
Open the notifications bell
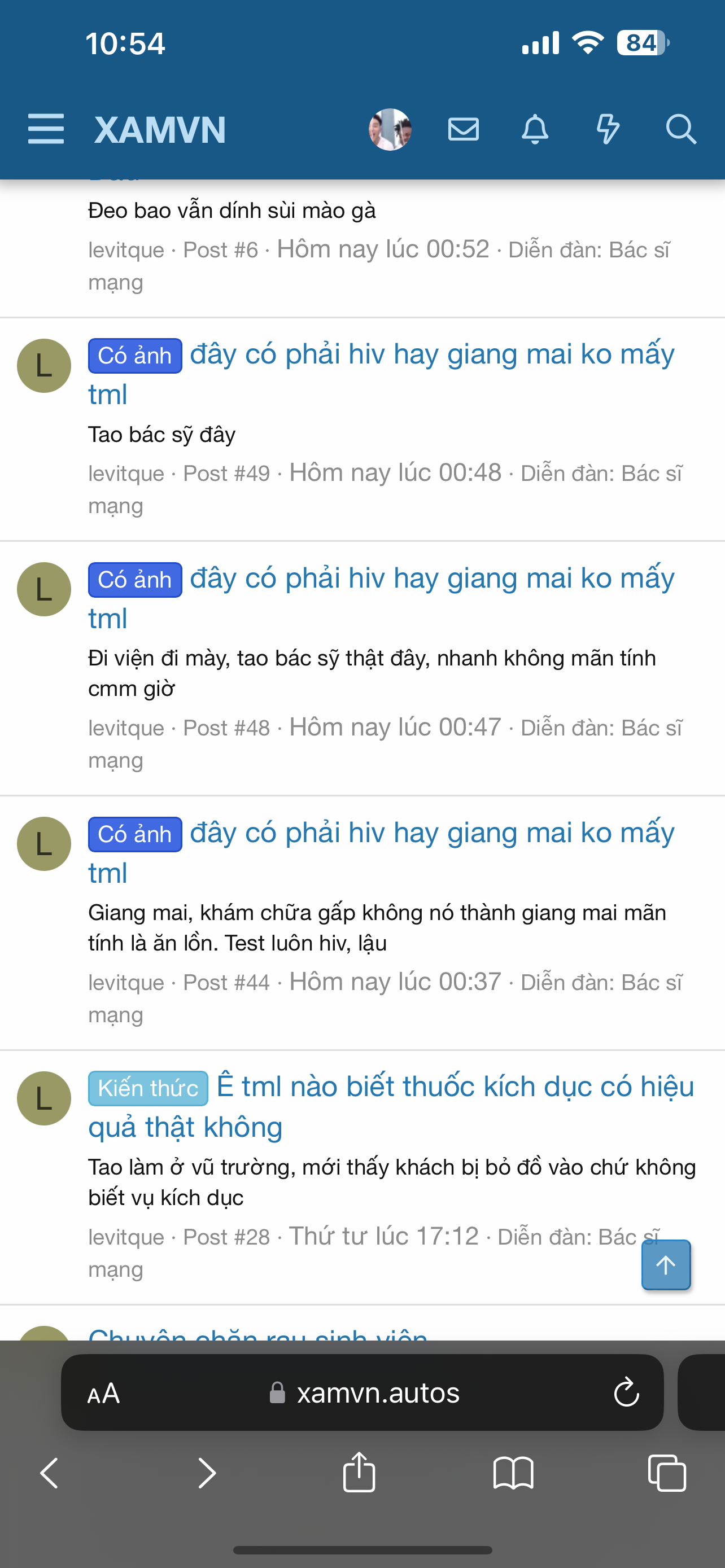pos(535,129)
